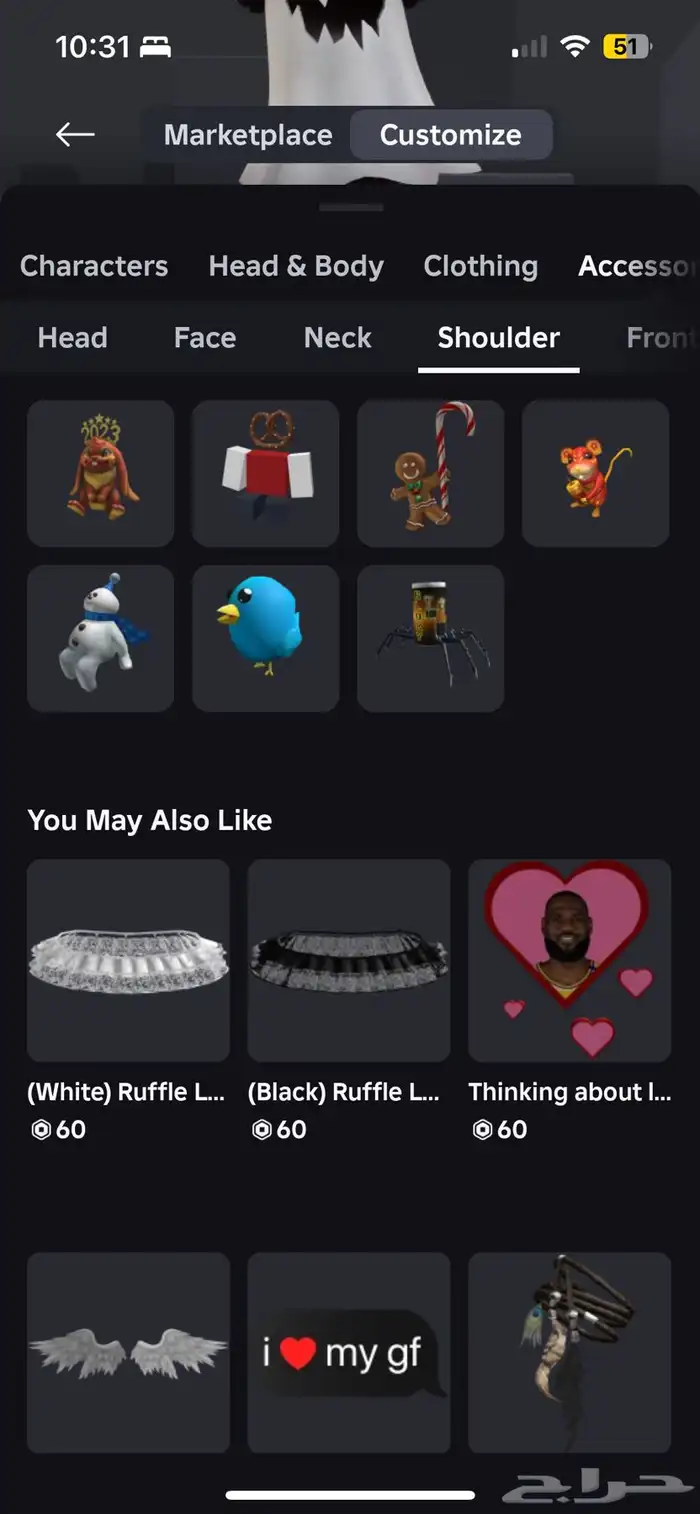Open the Clothing category

coord(480,266)
